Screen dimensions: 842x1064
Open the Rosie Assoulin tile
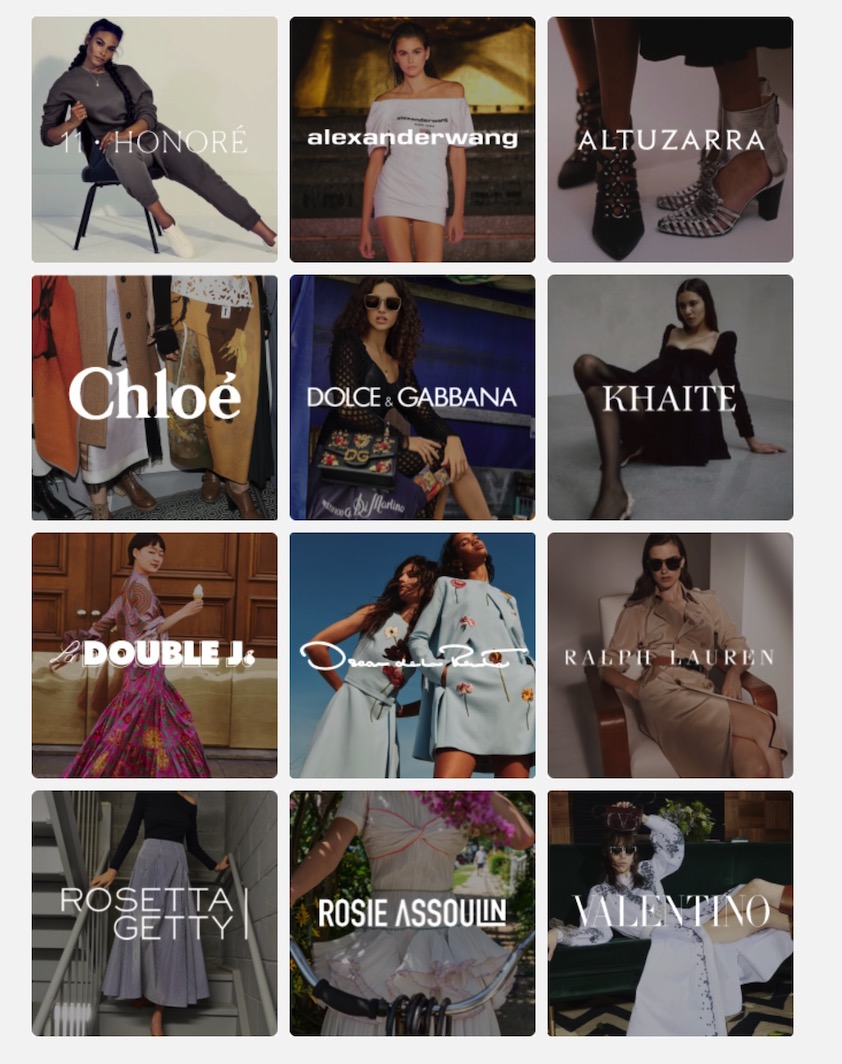point(412,912)
